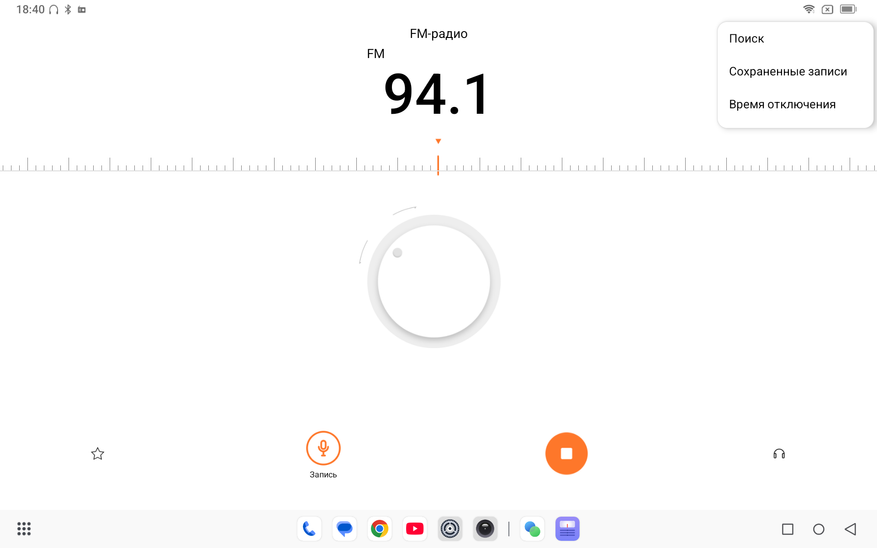Tap the round tuning dial

click(434, 281)
